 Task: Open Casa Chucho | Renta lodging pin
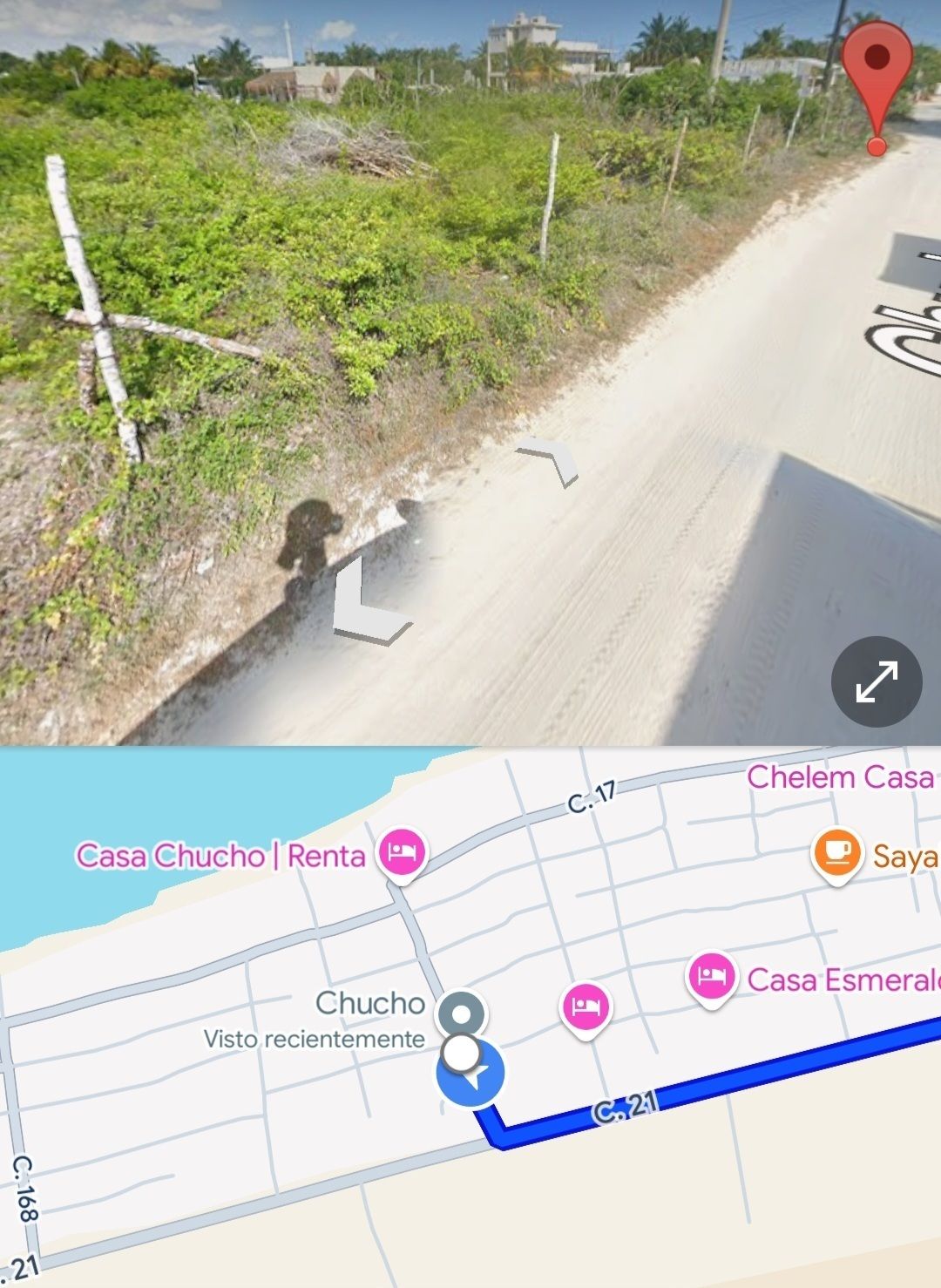coord(402,851)
